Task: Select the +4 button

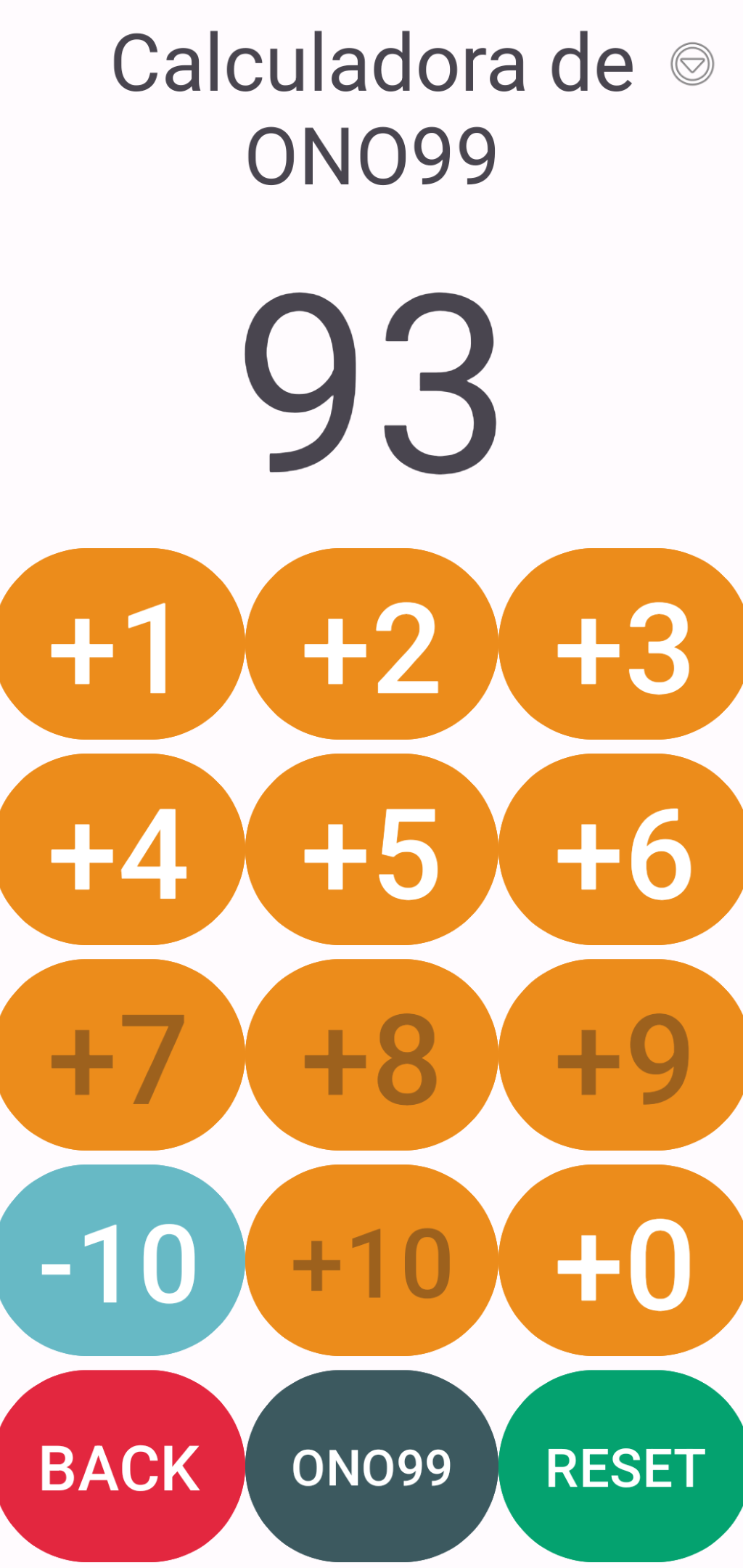Action: [x=120, y=849]
